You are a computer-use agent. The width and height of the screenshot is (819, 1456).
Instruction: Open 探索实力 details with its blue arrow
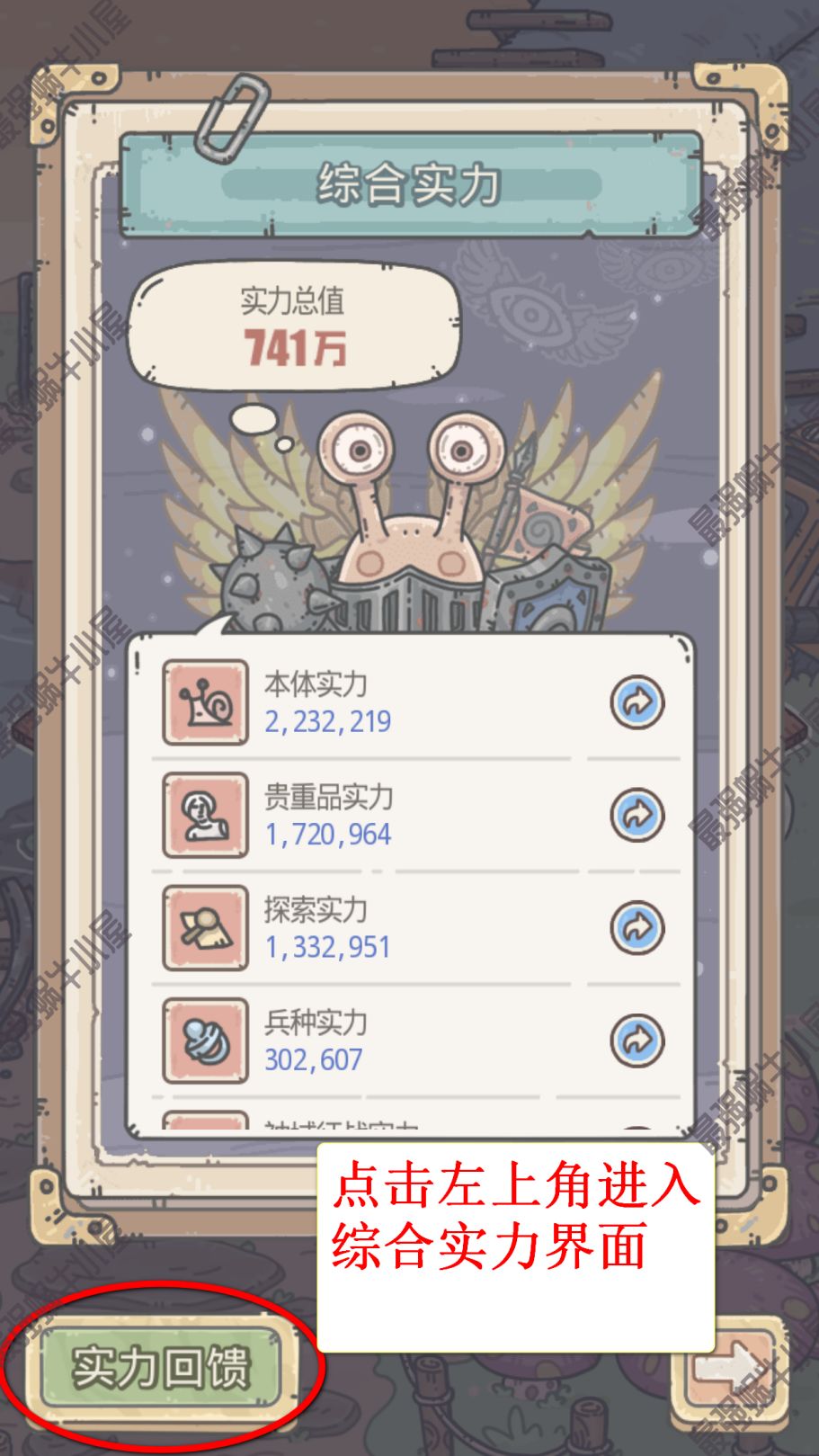click(x=638, y=928)
